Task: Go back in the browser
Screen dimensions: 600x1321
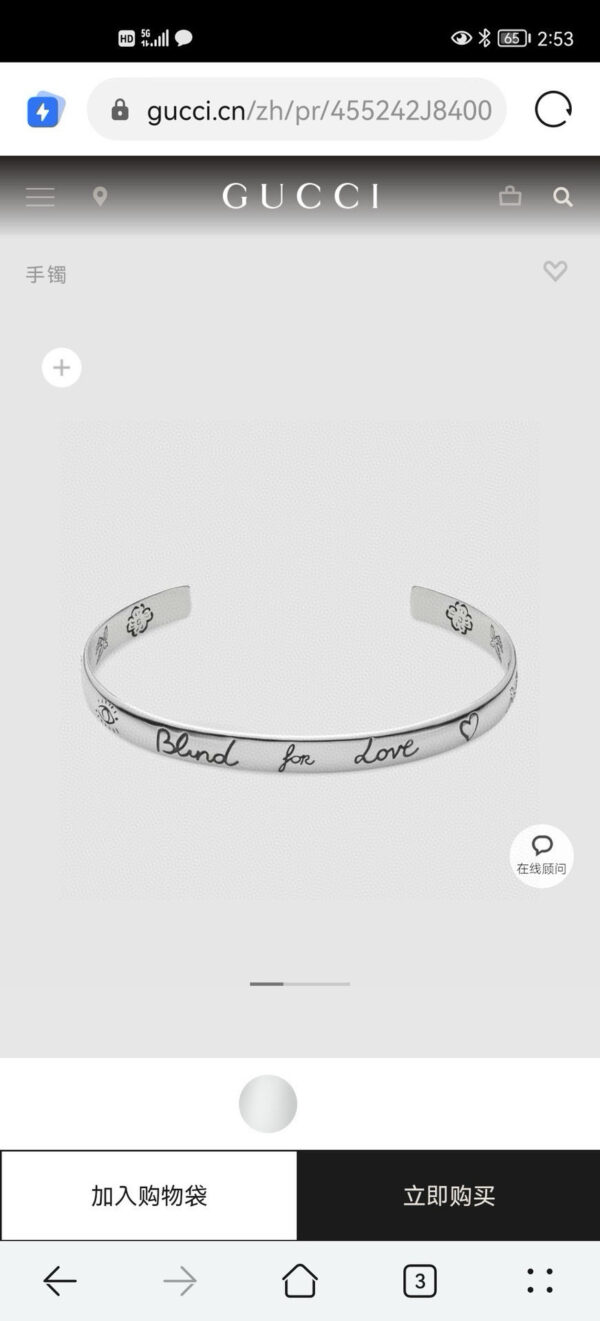Action: click(x=60, y=1280)
